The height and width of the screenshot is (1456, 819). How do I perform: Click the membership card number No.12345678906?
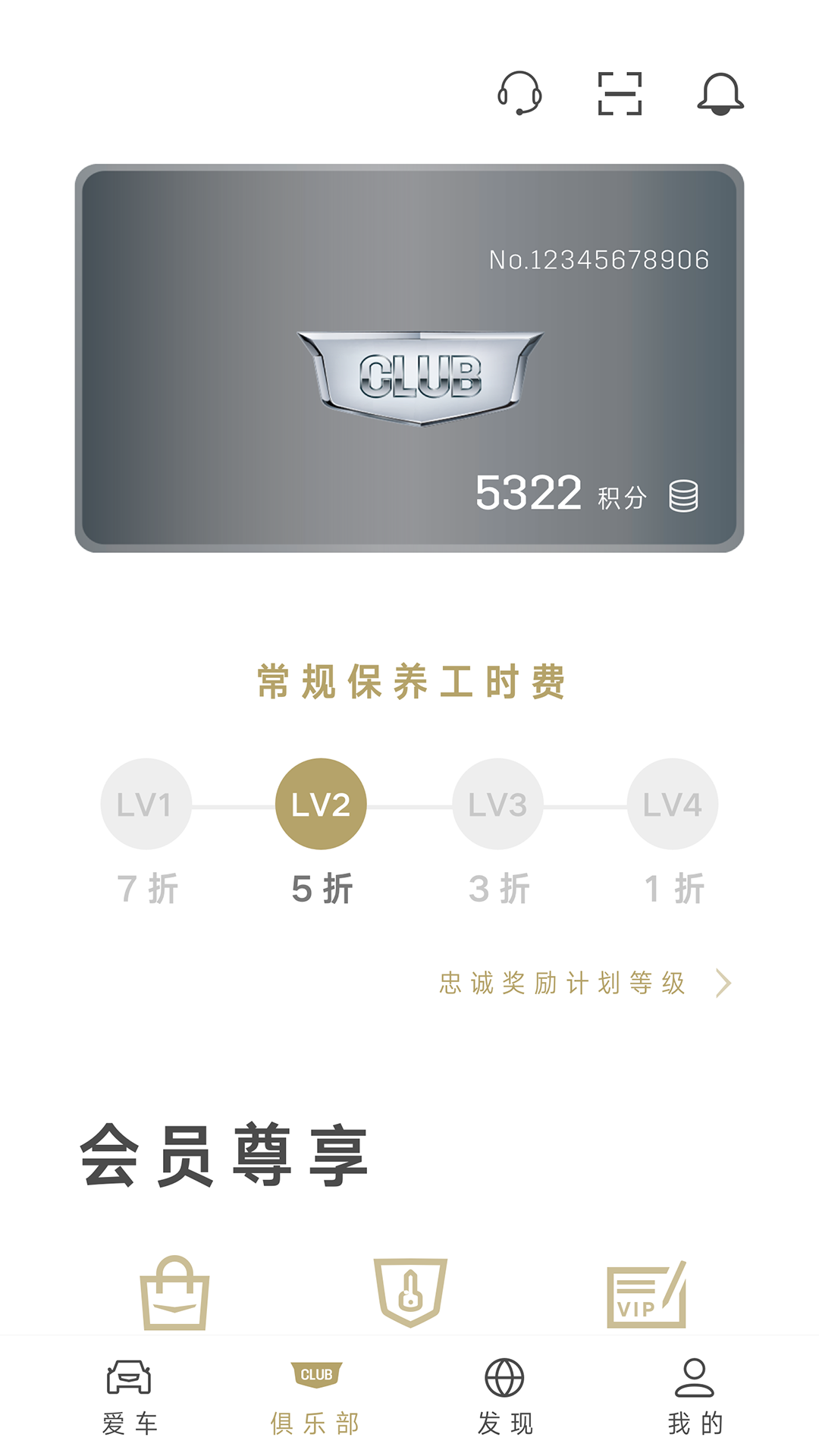(x=599, y=259)
